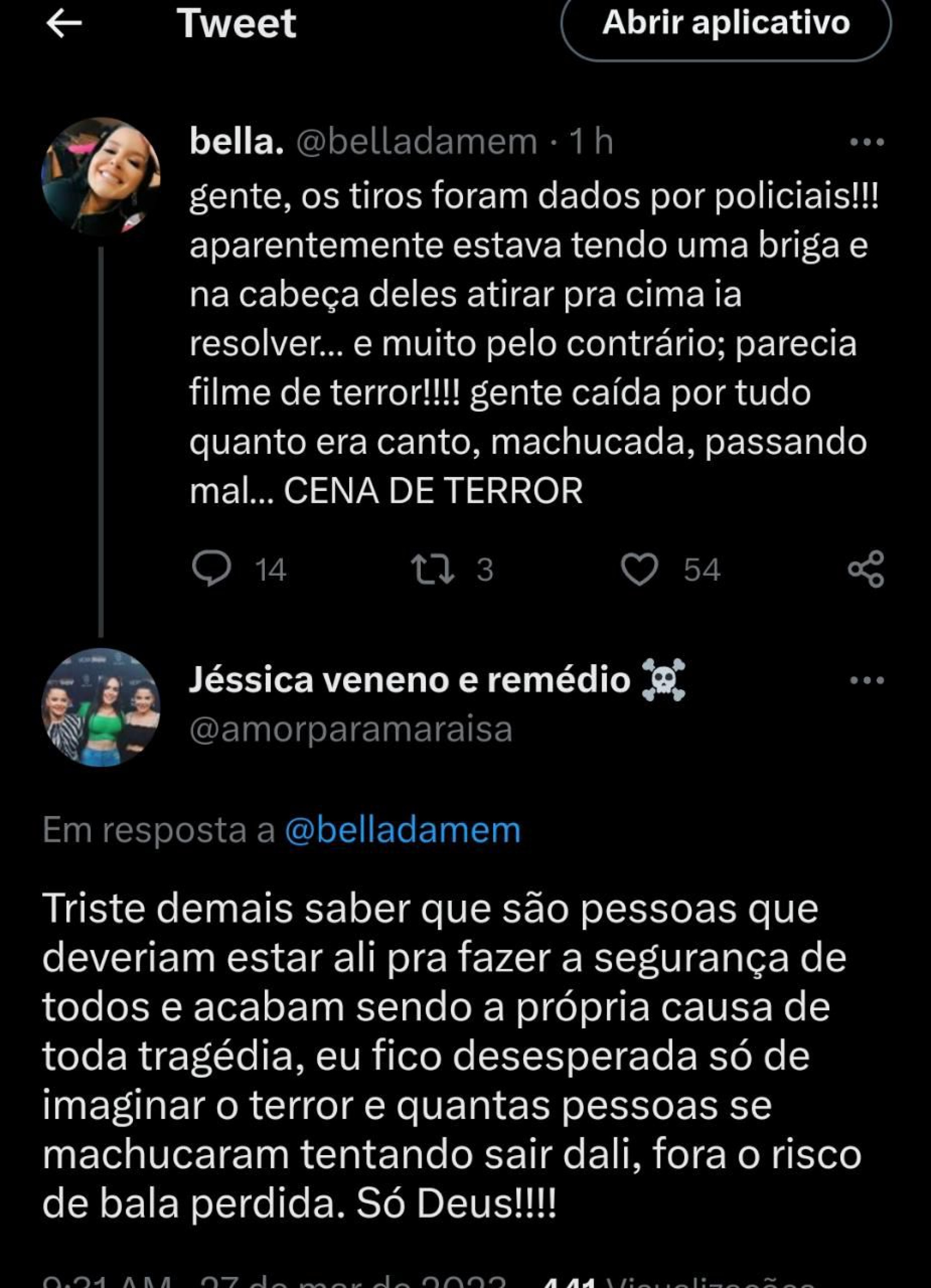Open Jéssica's profile picture
The width and height of the screenshot is (931, 1288).
[101, 711]
